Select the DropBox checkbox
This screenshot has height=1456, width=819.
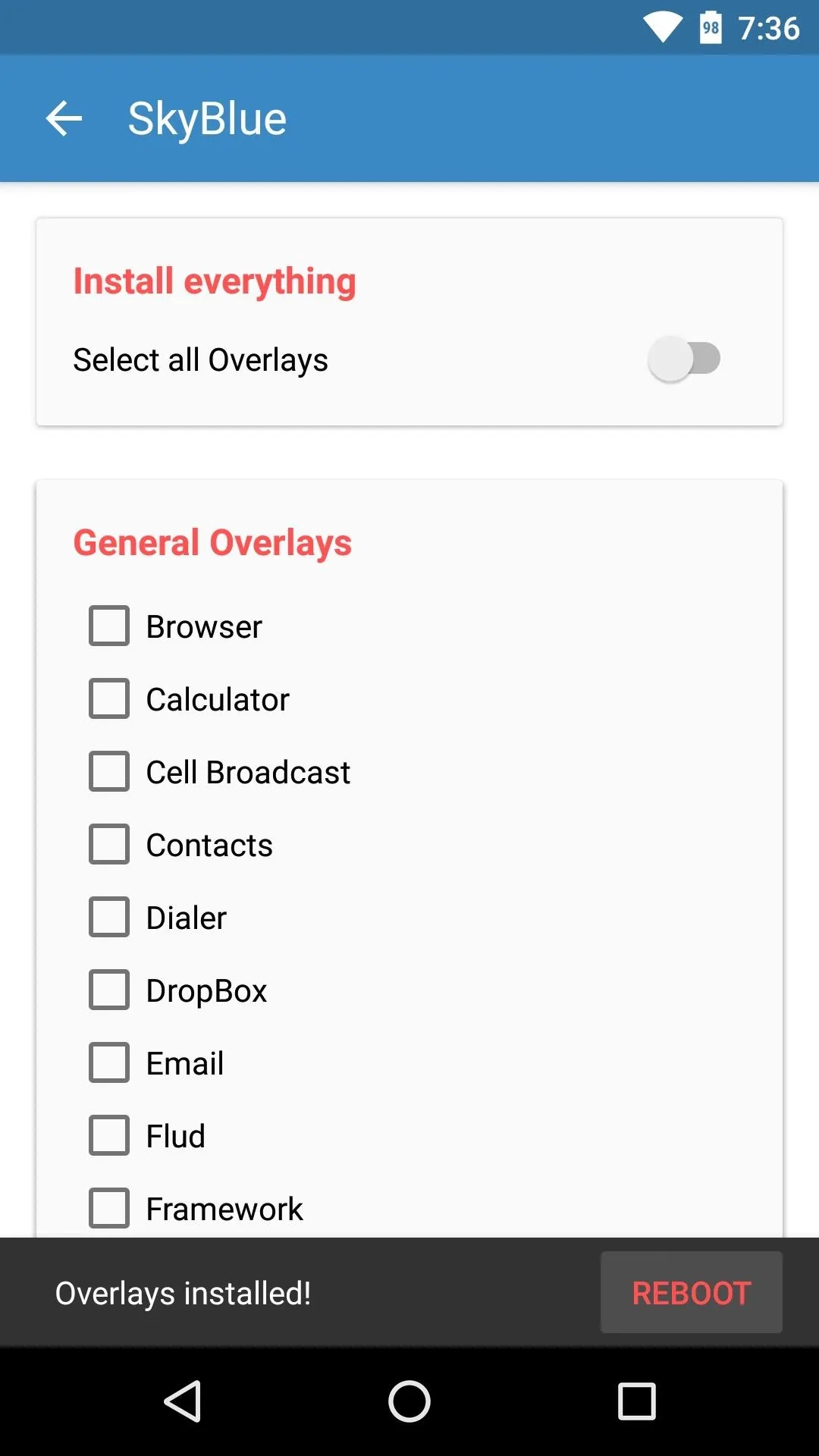click(109, 990)
